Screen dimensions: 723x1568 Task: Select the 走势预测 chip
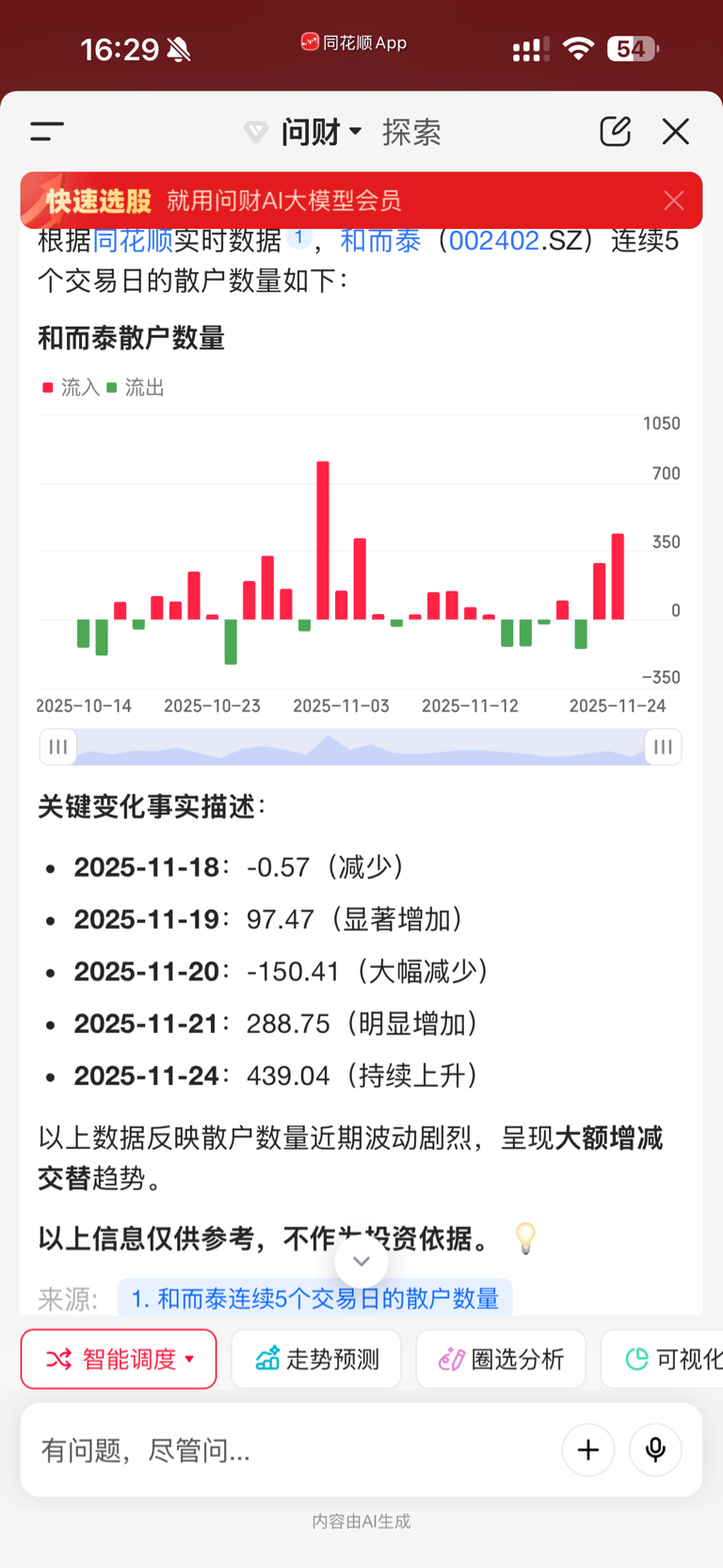(x=316, y=1359)
